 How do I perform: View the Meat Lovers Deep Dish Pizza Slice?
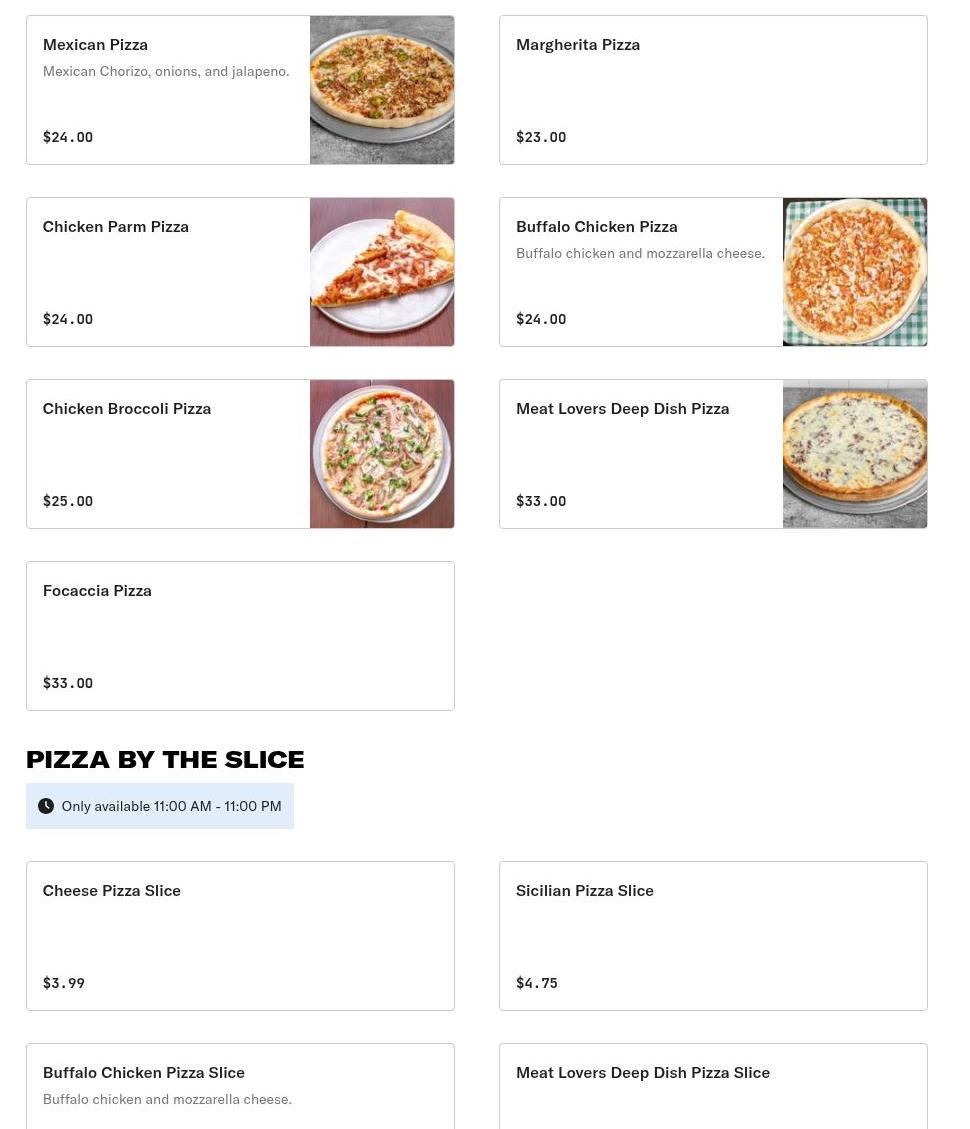pyautogui.click(x=713, y=1087)
